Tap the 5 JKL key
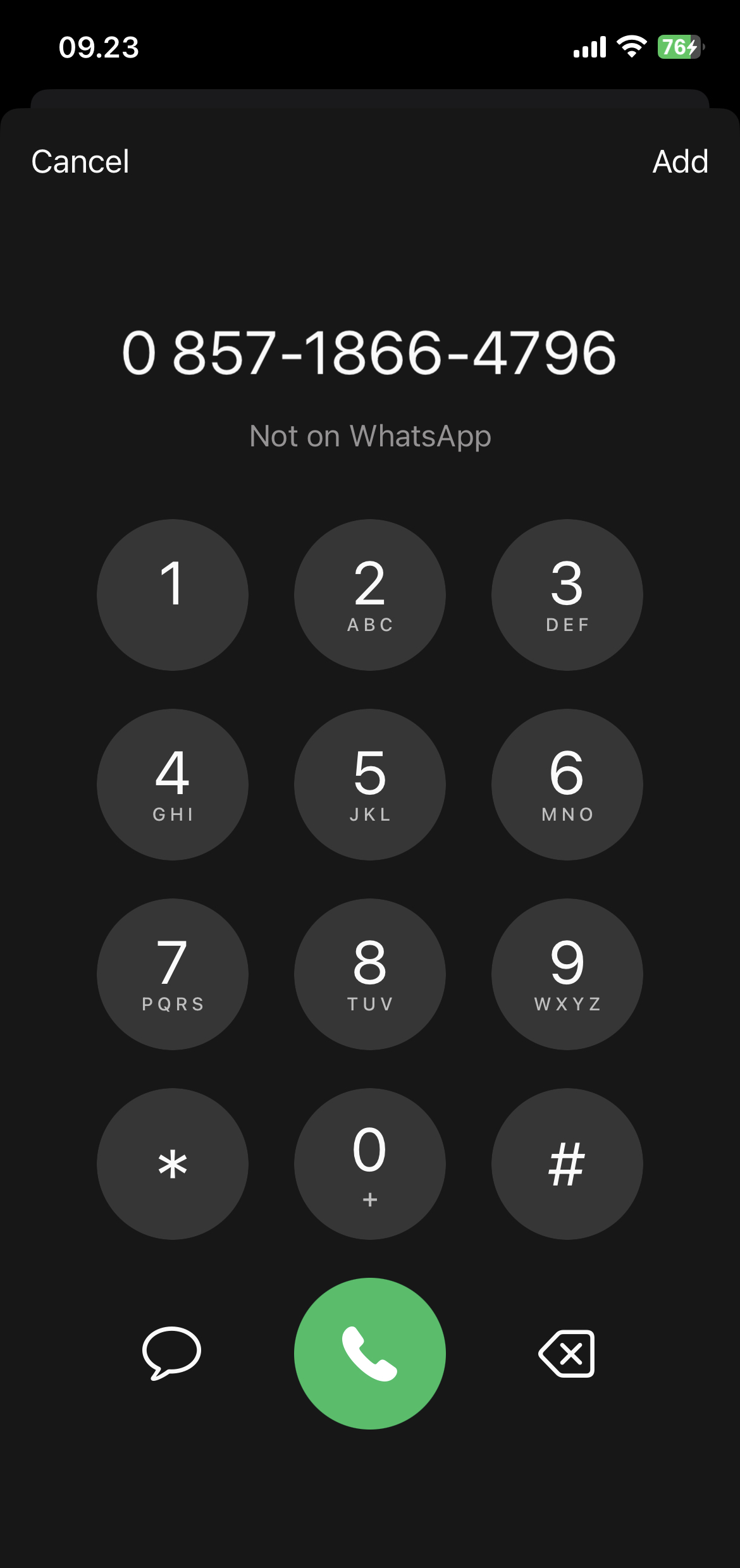Image resolution: width=740 pixels, height=1568 pixels. (x=370, y=785)
